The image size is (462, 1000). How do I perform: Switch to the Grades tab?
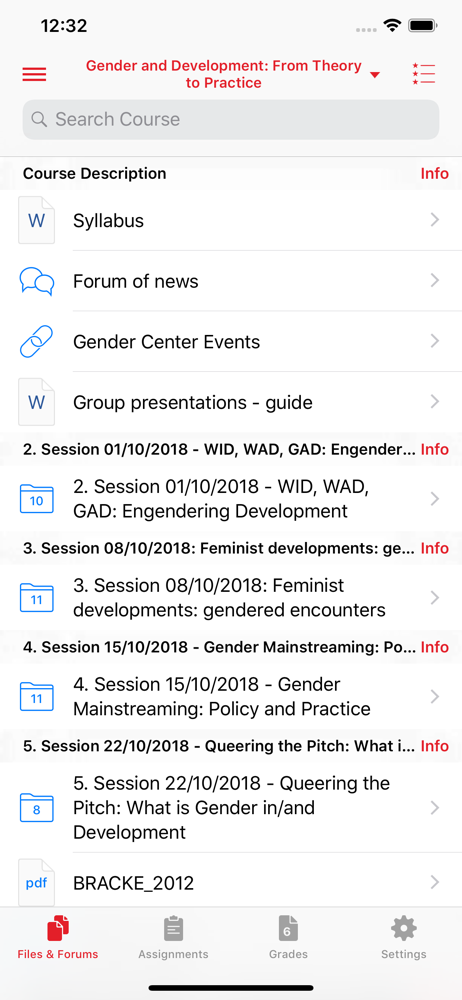click(x=288, y=938)
